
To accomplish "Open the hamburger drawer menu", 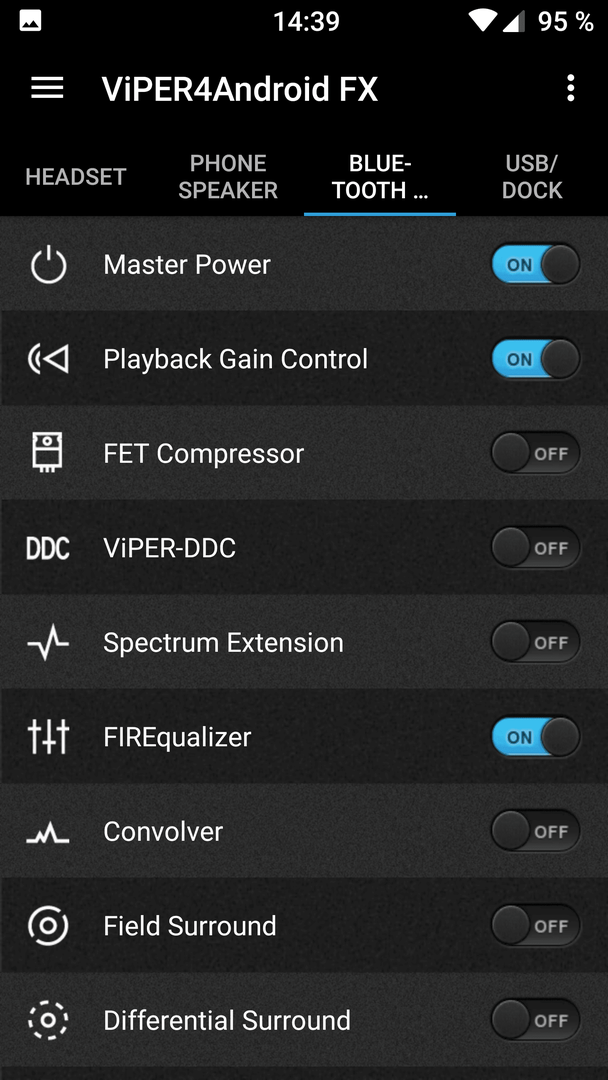I will (48, 88).
